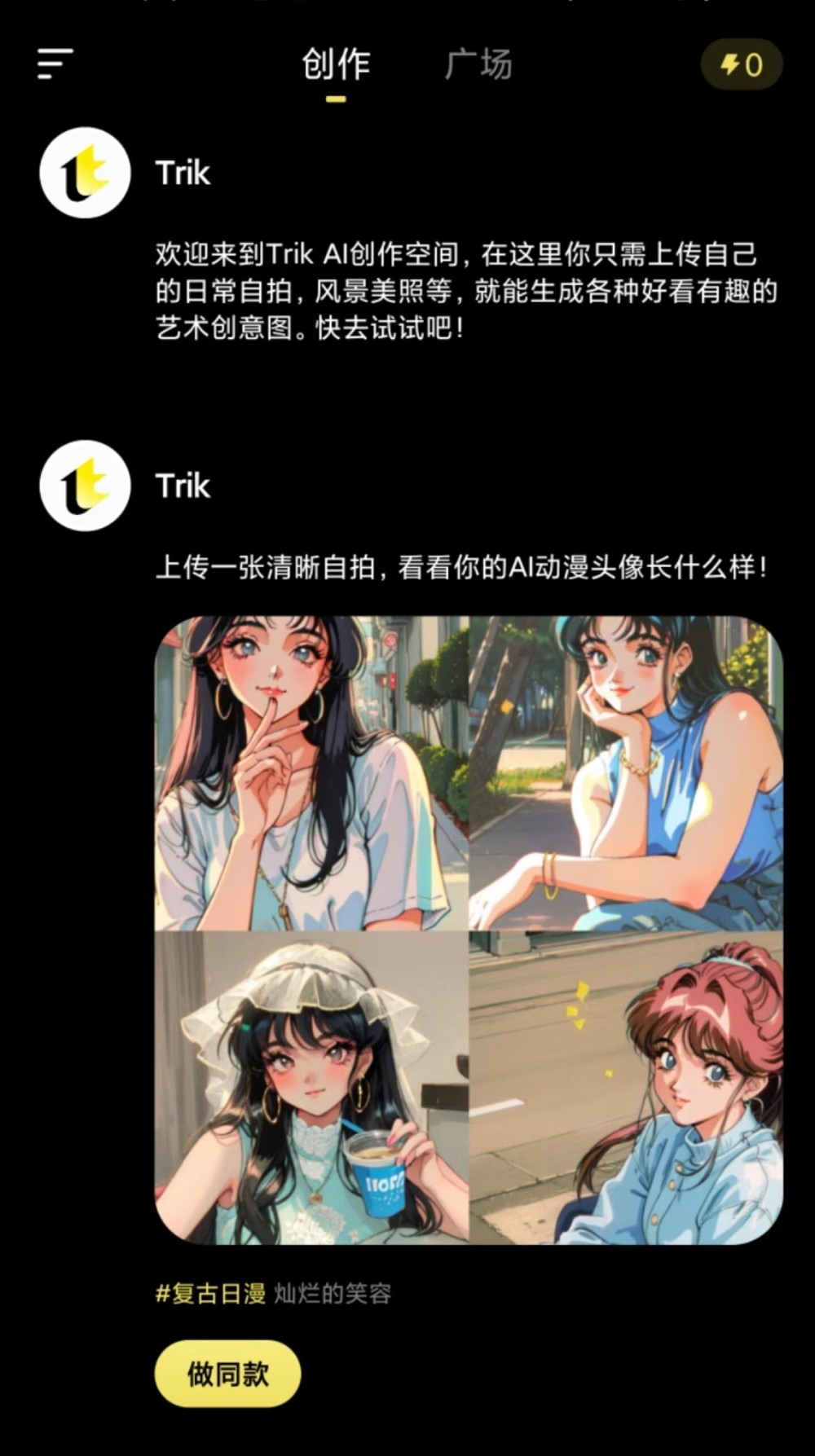The width and height of the screenshot is (815, 1456).
Task: Open the side menu button
Action: click(55, 64)
